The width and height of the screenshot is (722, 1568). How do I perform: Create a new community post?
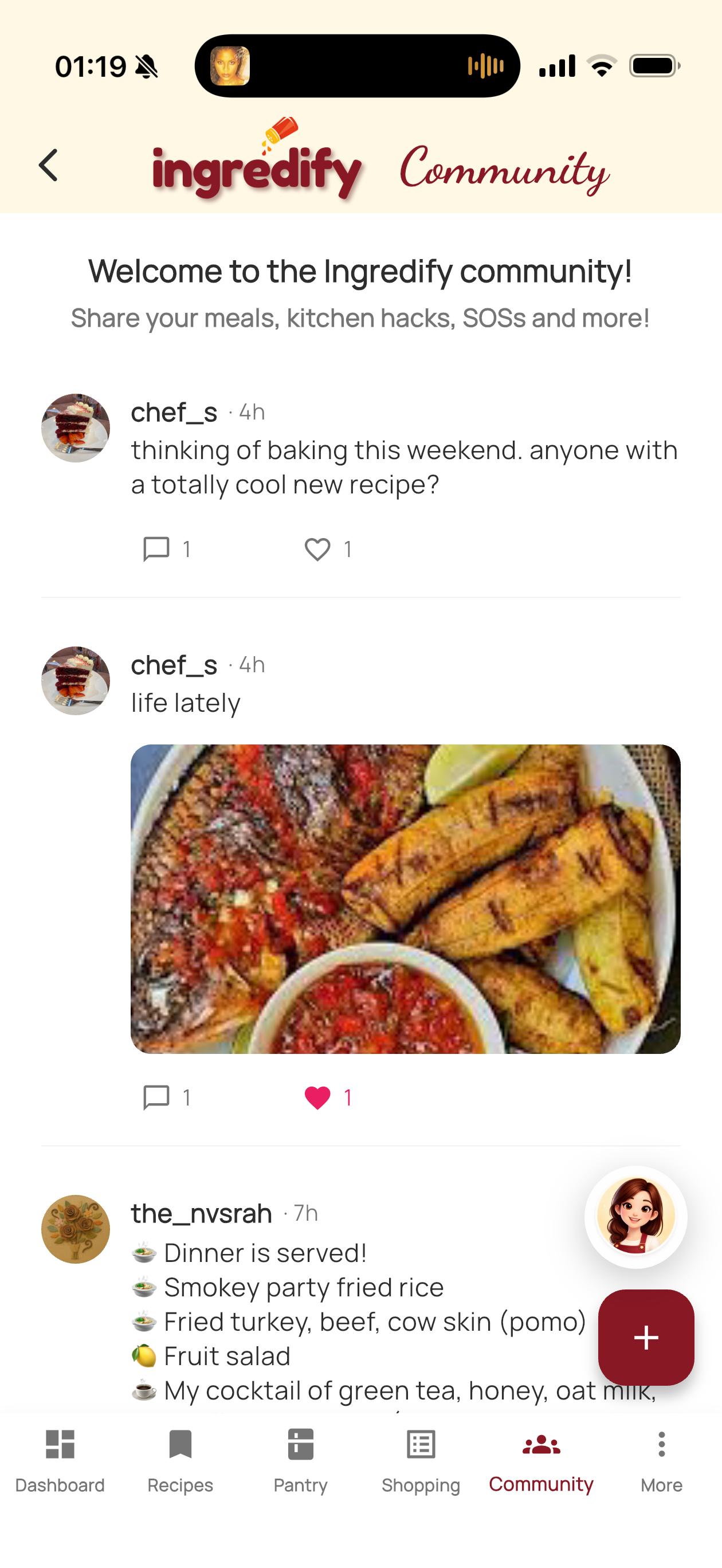(646, 1337)
